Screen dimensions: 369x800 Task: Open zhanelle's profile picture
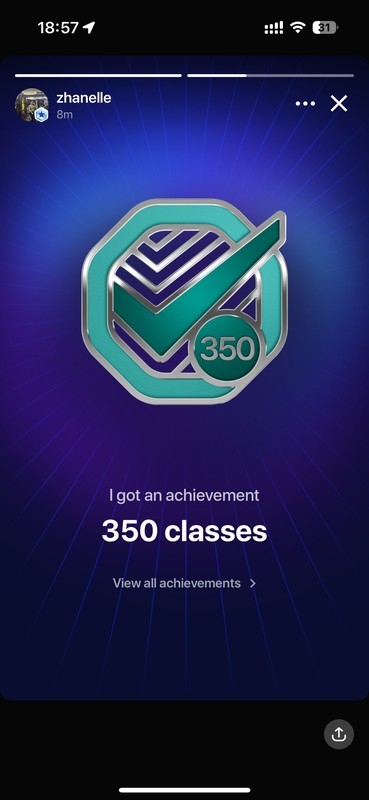tap(31, 105)
